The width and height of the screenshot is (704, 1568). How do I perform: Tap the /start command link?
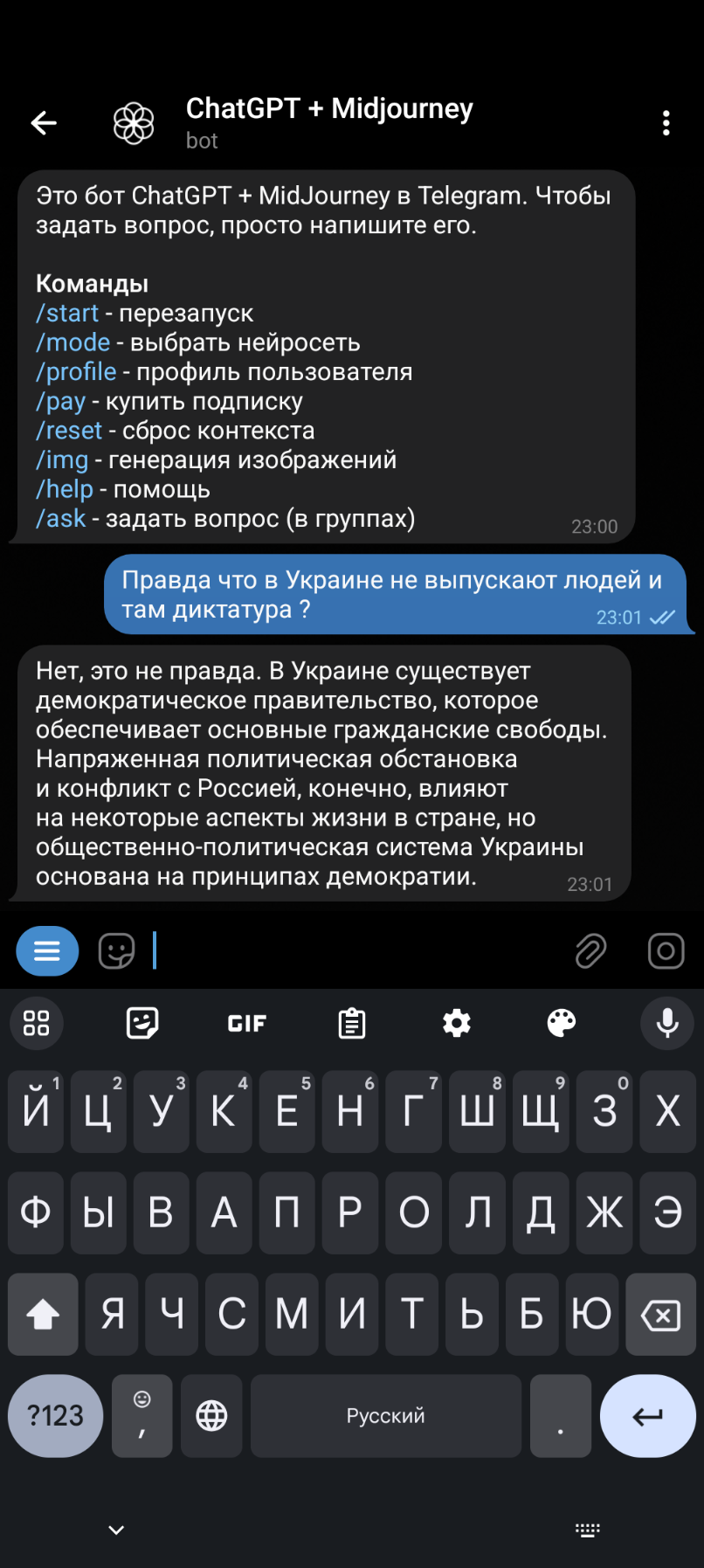click(x=67, y=314)
